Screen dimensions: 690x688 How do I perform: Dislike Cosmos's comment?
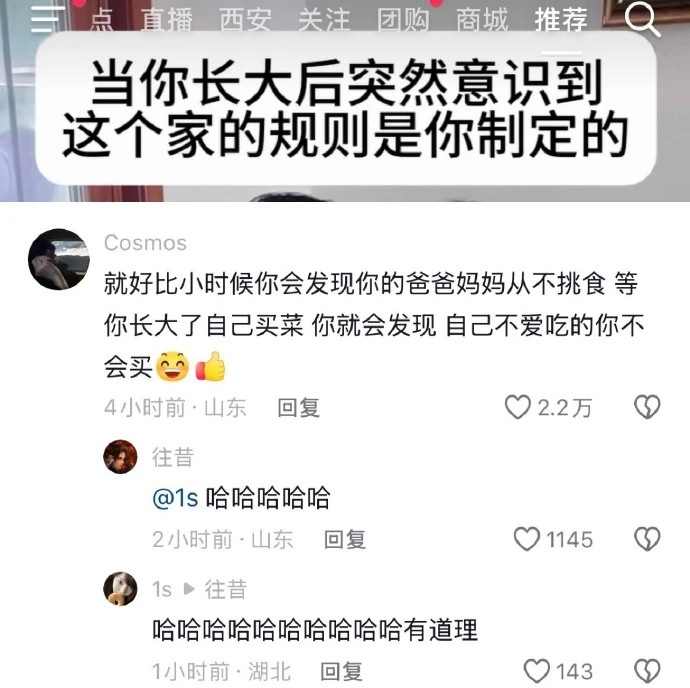pyautogui.click(x=648, y=407)
